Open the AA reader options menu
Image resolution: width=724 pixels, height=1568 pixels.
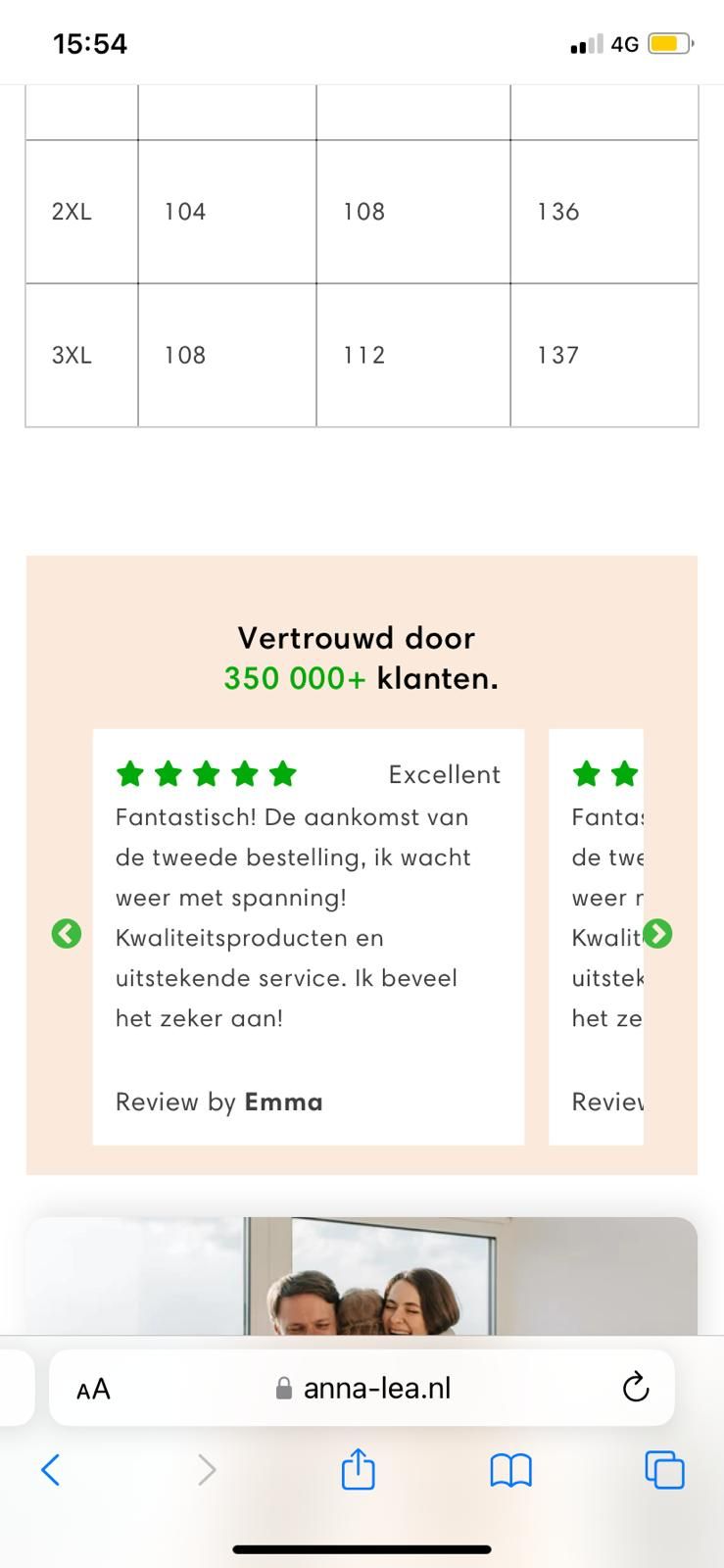pos(93,1389)
